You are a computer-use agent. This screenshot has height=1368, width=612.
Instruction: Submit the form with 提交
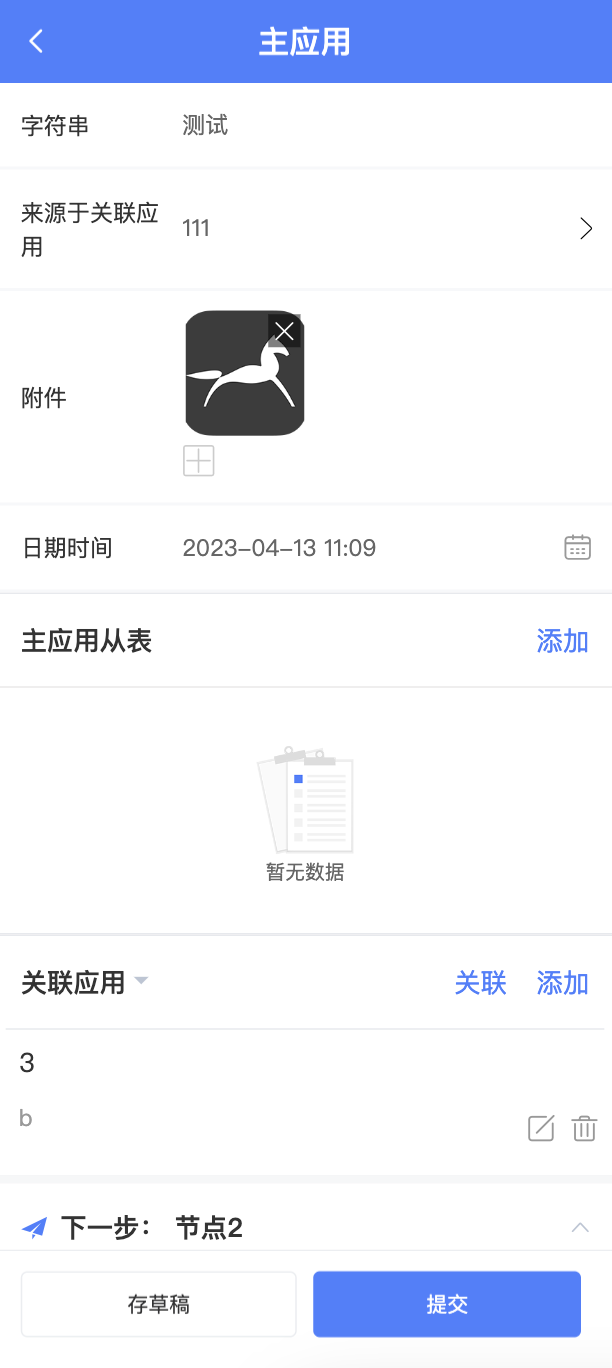[x=447, y=1304]
